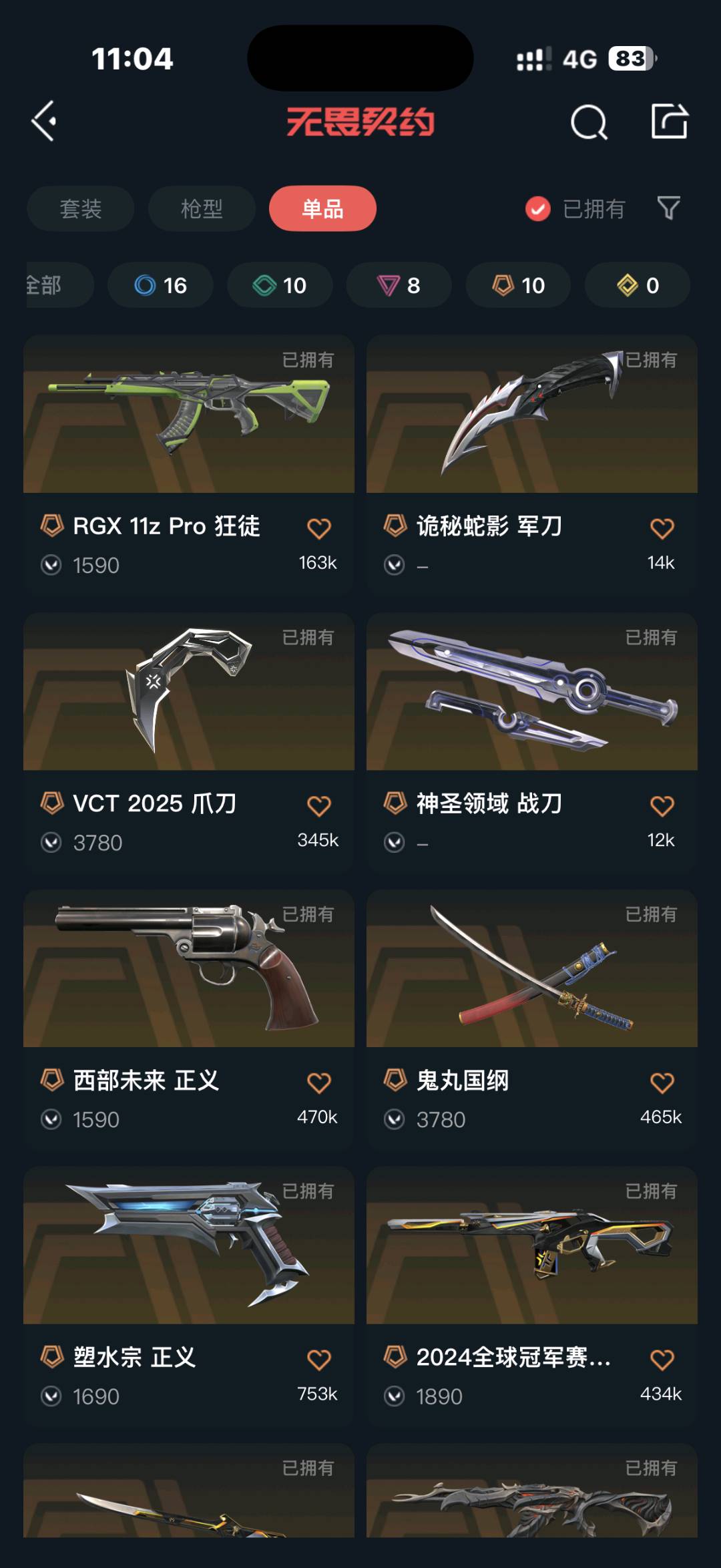Filter by green tier with 10 items
721x1568 pixels.
(280, 285)
